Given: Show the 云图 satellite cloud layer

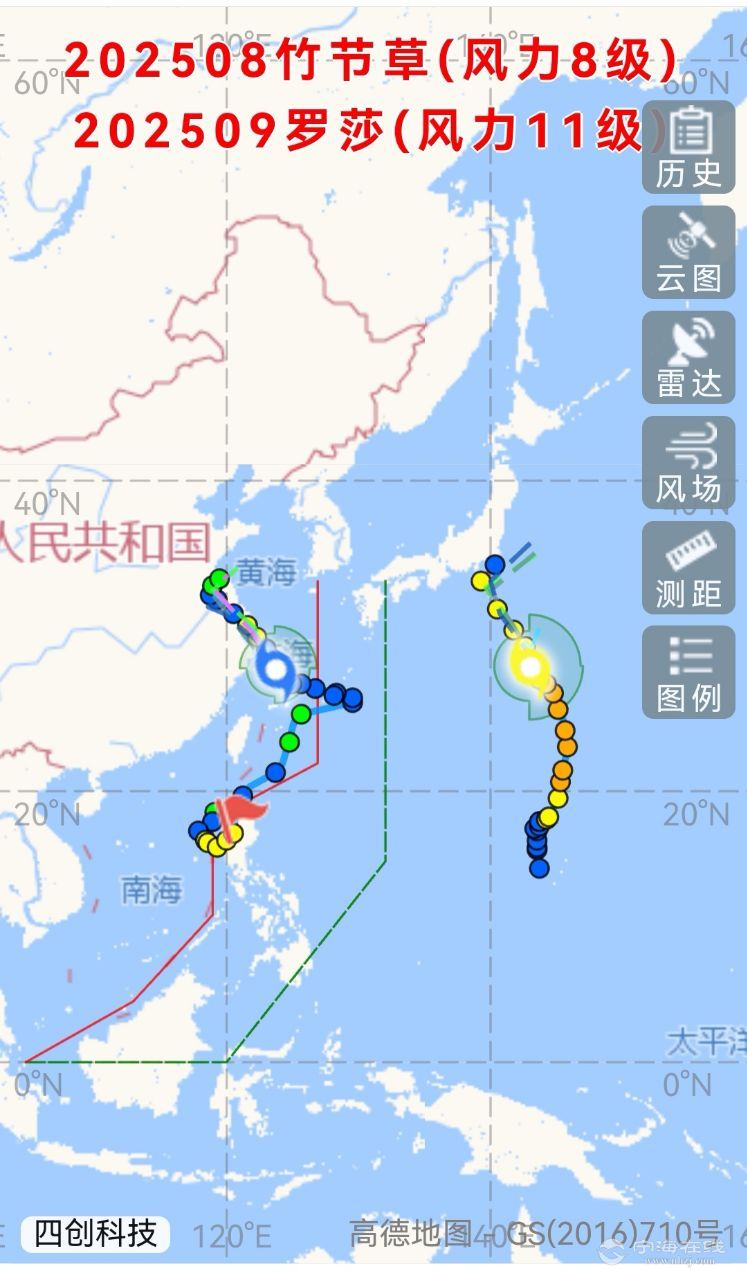Looking at the screenshot, I should (689, 252).
